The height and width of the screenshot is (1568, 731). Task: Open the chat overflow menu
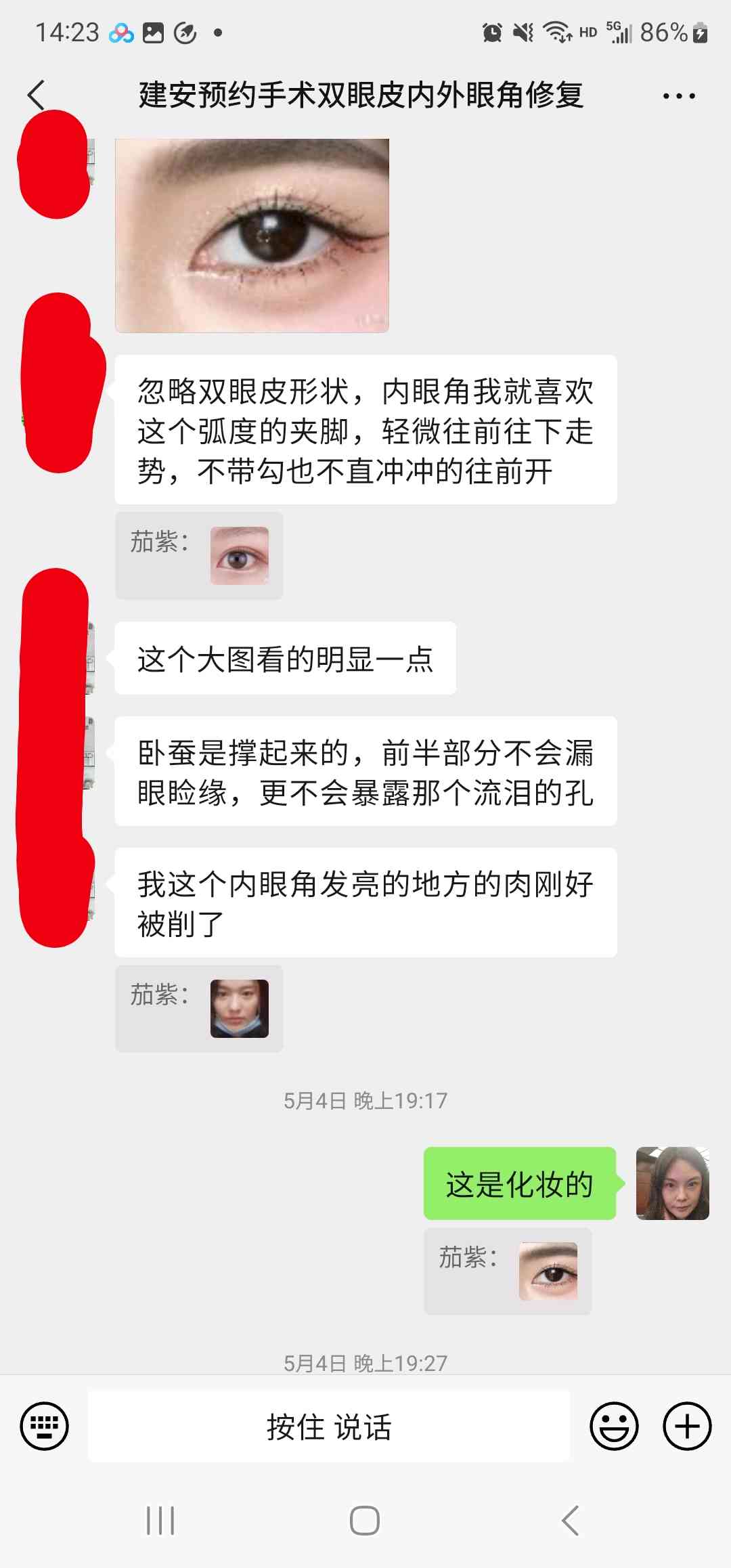coord(678,96)
